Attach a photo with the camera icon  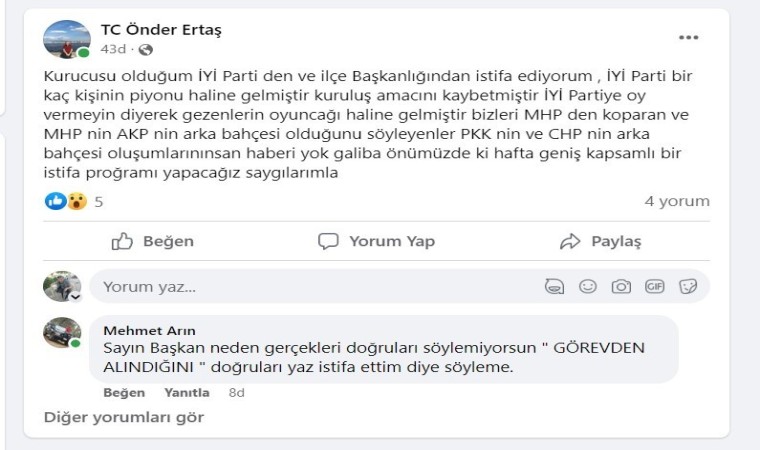tap(621, 286)
